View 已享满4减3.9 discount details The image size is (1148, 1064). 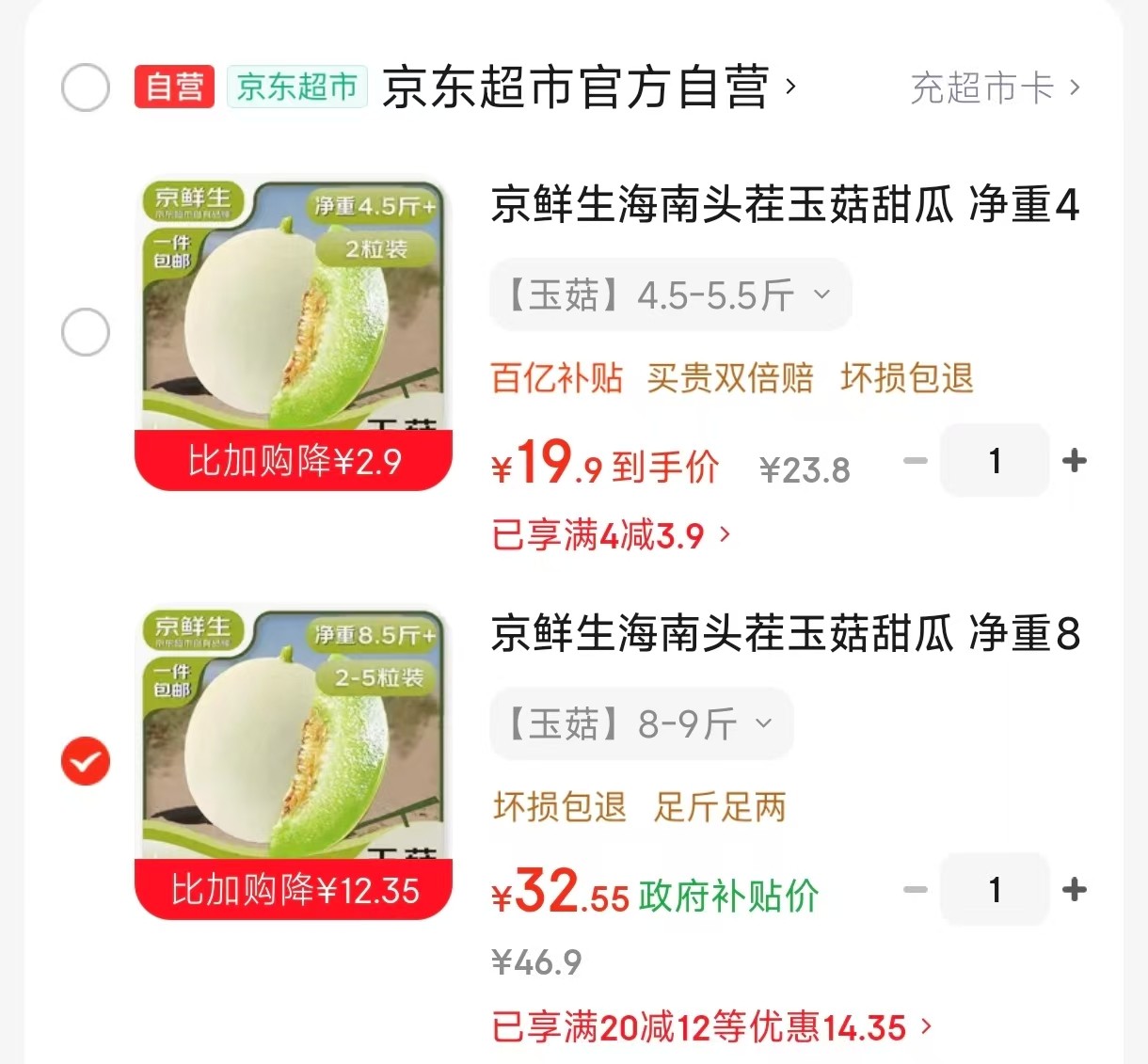[611, 535]
